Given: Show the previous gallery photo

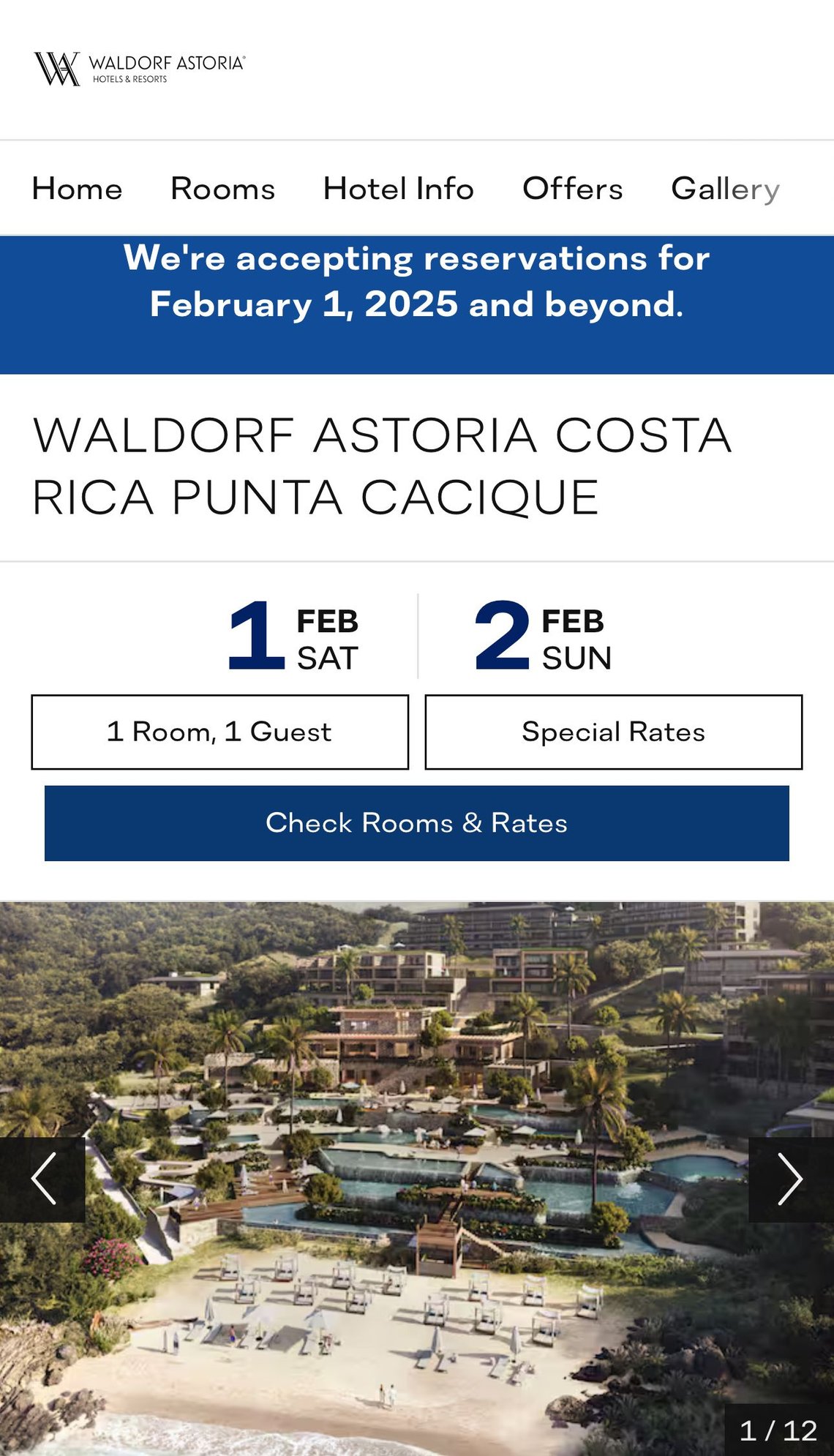Looking at the screenshot, I should (42, 1179).
